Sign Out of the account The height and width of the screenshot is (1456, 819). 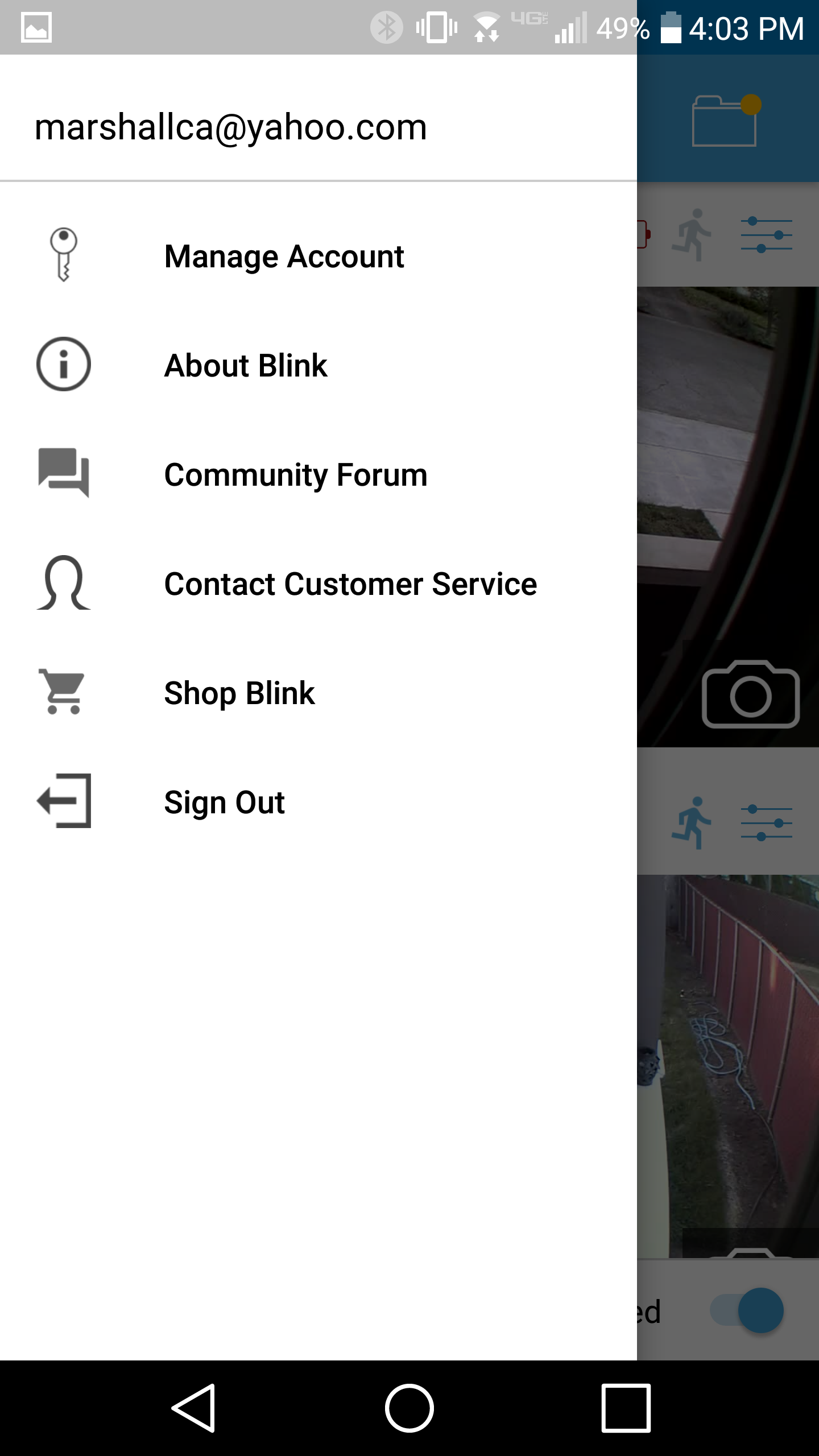click(x=318, y=802)
